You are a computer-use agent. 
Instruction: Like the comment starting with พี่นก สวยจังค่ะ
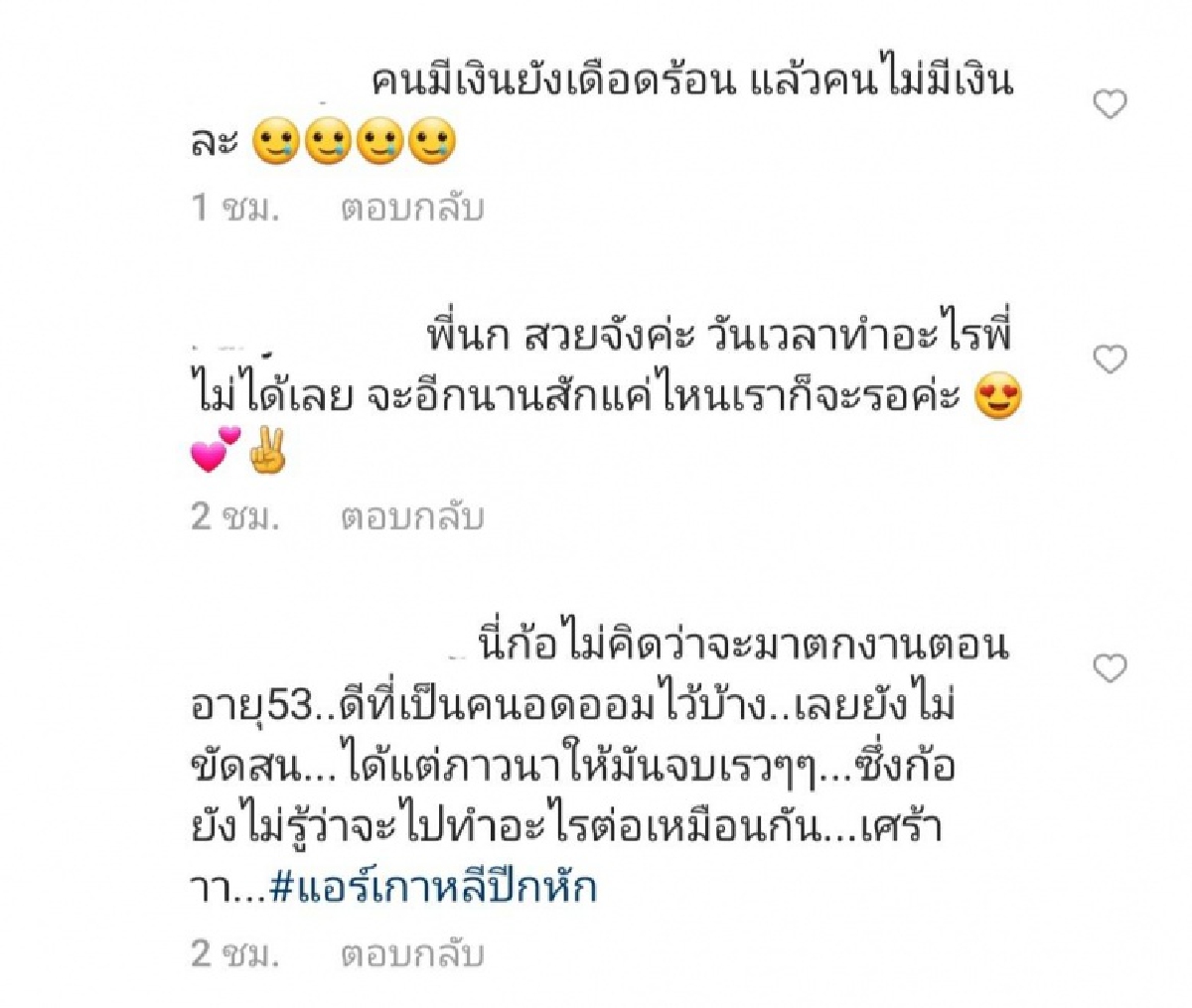point(1110,359)
